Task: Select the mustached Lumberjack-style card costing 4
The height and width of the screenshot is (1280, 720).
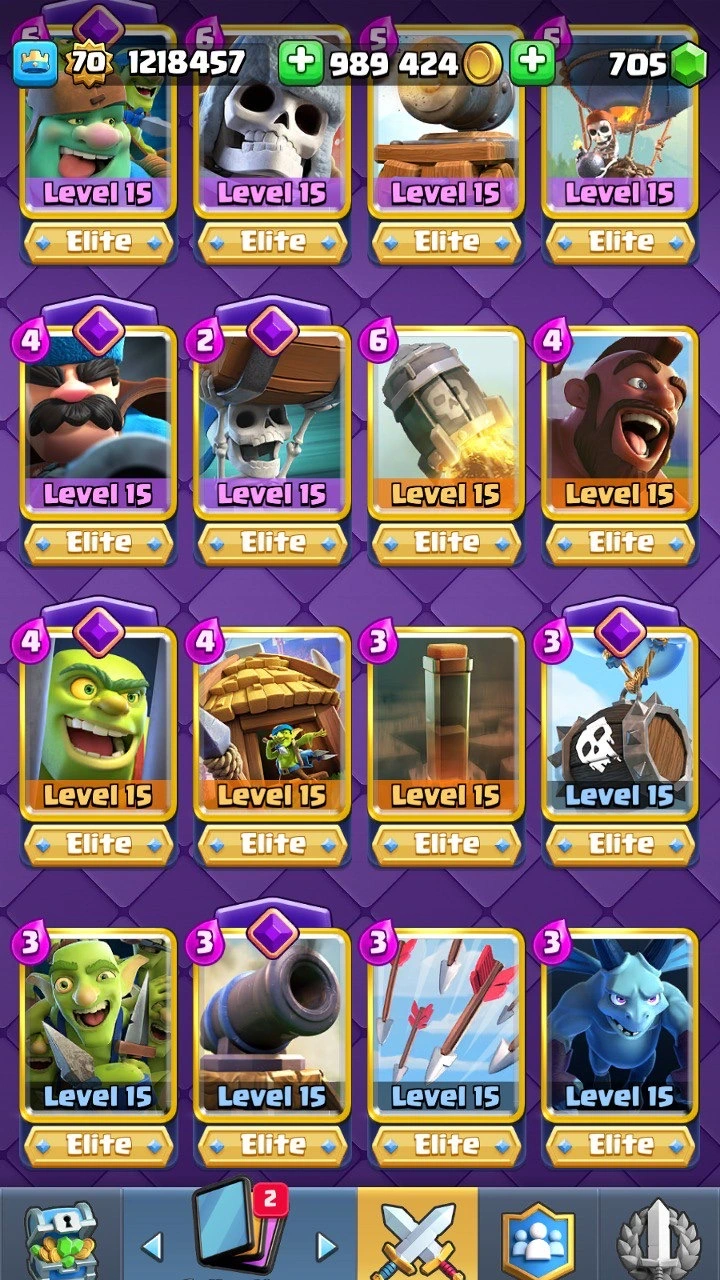Action: pyautogui.click(x=98, y=420)
